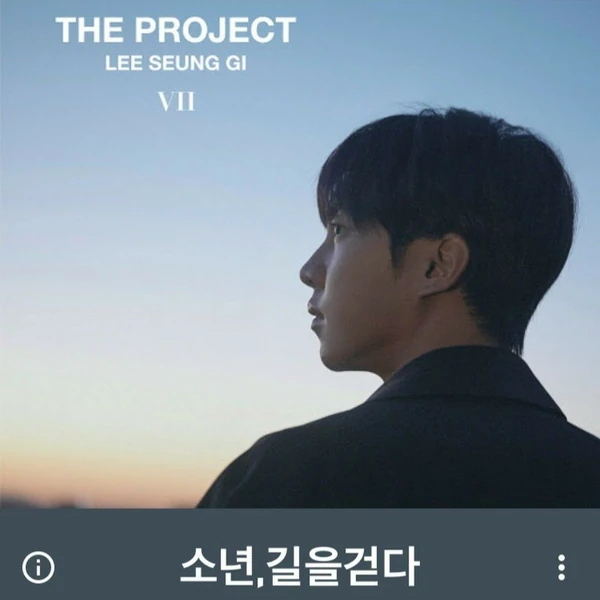Open the three-dot overflow menu
The width and height of the screenshot is (600, 600).
point(562,567)
